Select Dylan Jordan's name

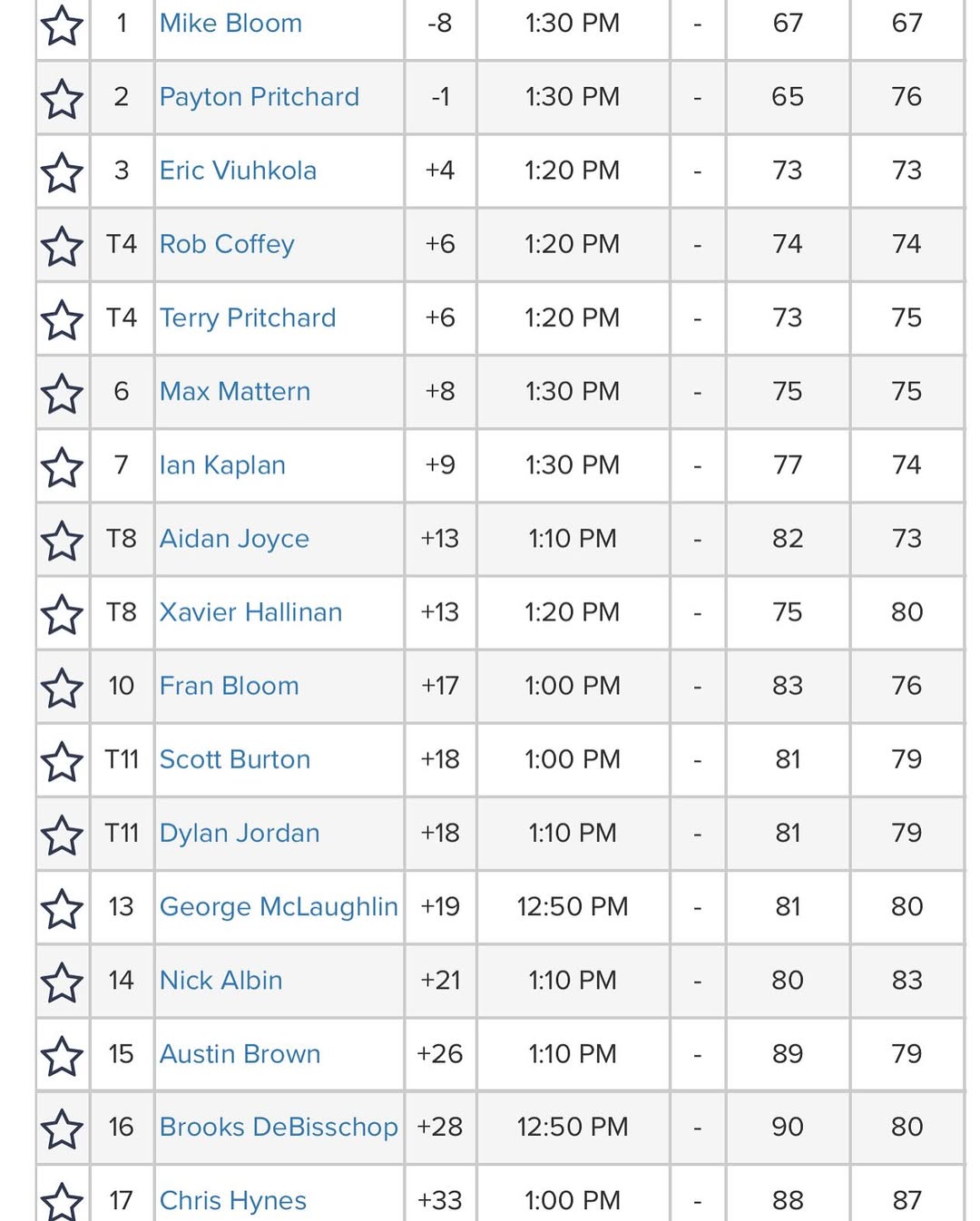[239, 833]
